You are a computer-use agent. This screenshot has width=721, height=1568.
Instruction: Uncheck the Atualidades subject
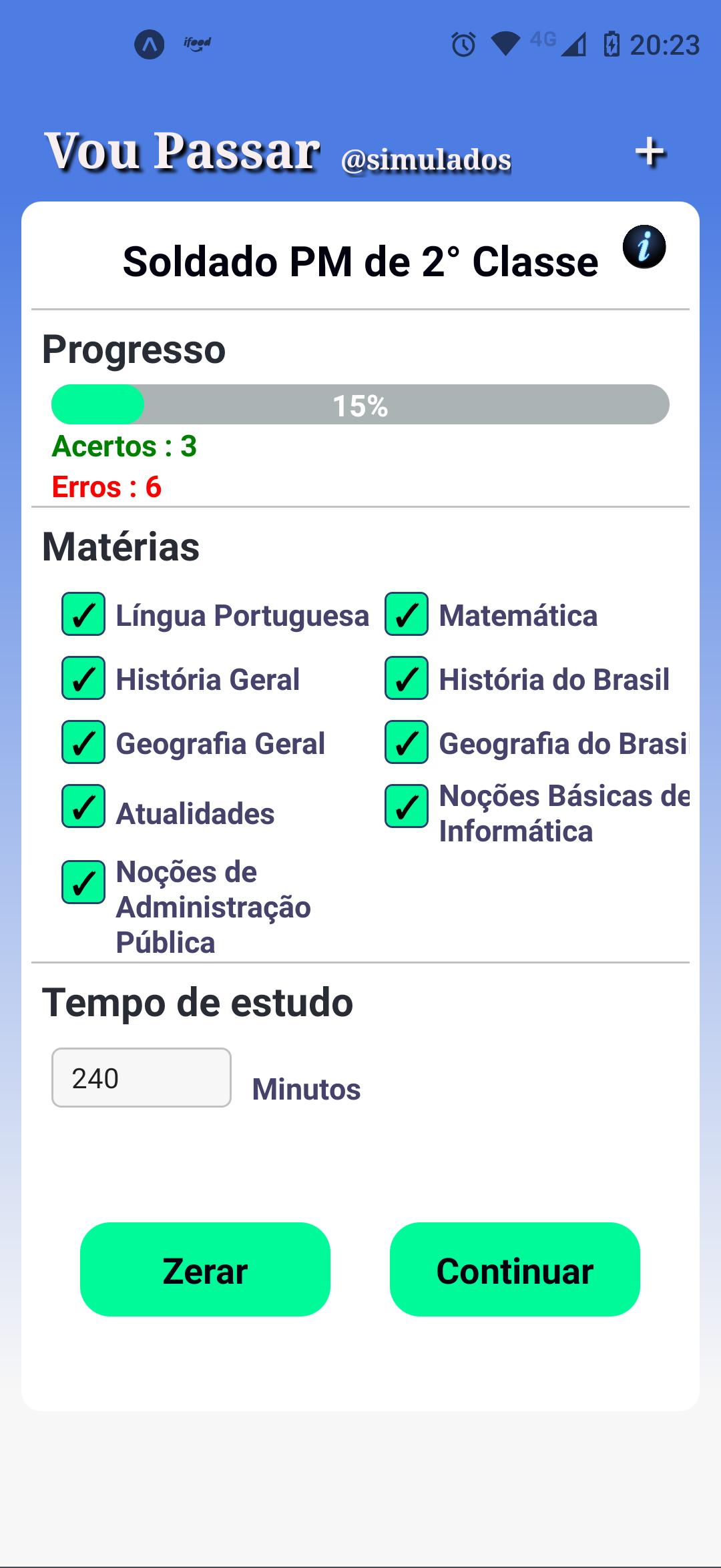point(83,806)
